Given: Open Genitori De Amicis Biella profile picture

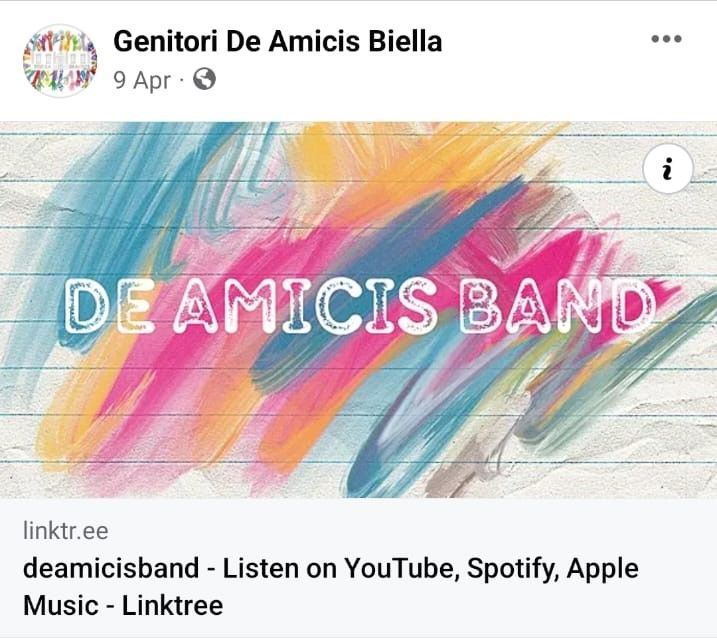Looking at the screenshot, I should point(59,60).
